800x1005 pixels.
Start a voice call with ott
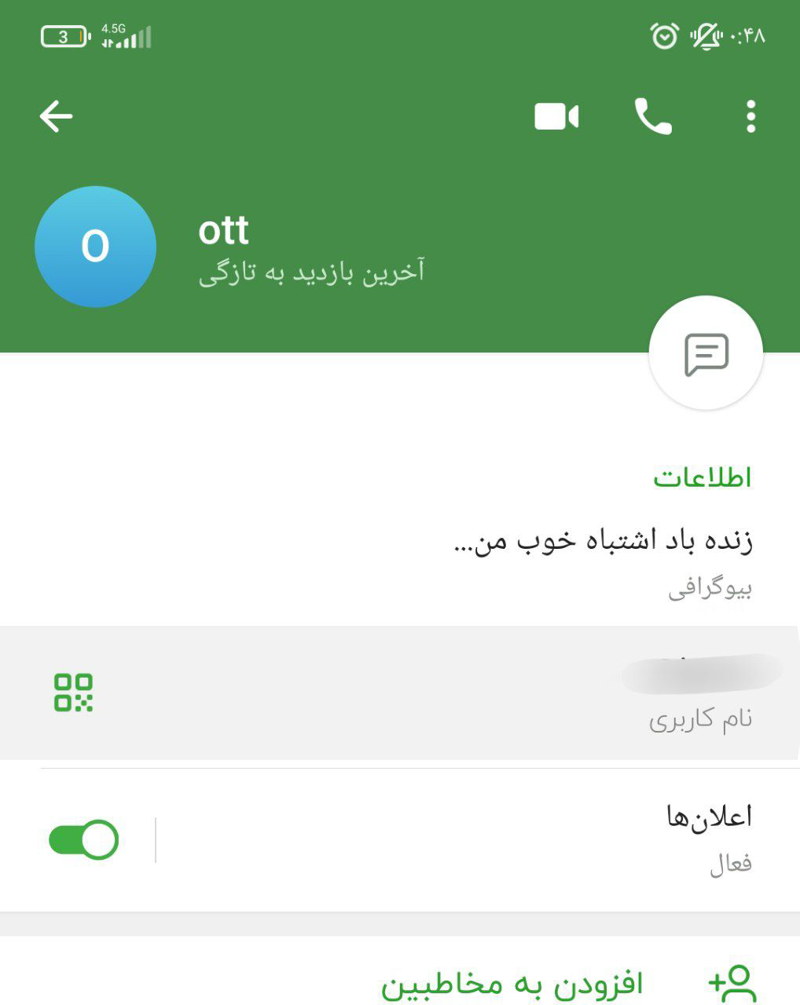[653, 117]
